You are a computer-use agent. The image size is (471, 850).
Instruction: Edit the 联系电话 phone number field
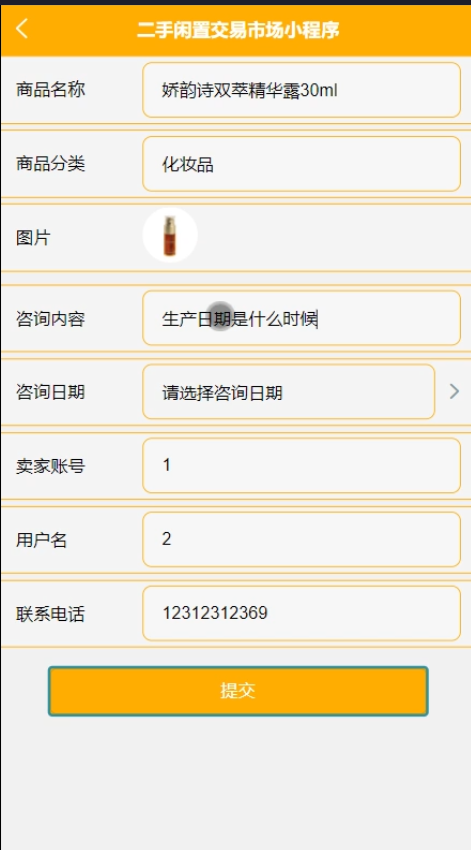pos(301,613)
